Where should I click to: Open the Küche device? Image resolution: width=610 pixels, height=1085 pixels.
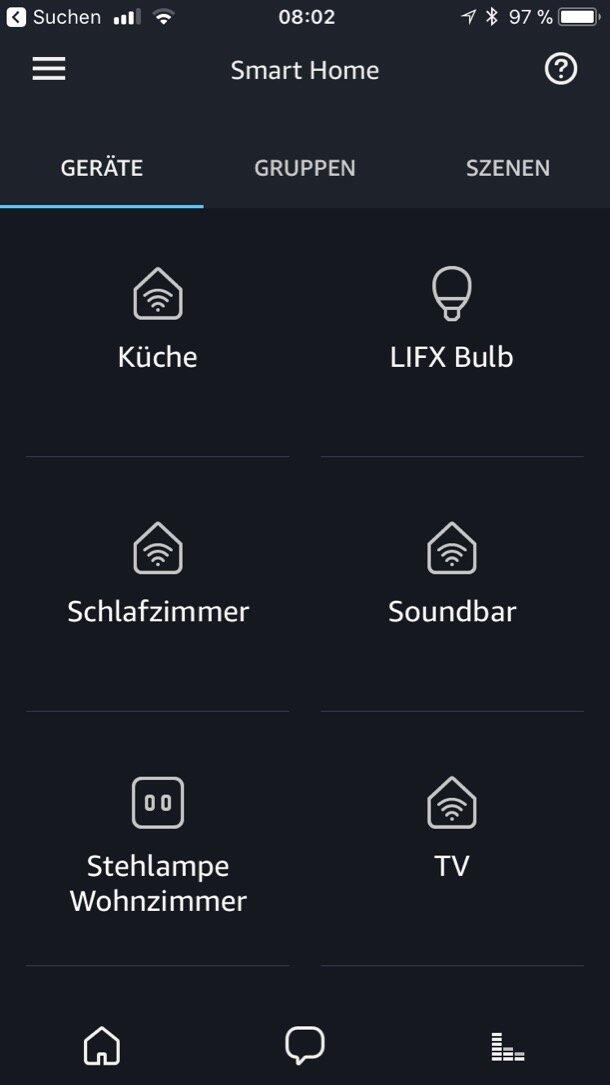pyautogui.click(x=158, y=322)
